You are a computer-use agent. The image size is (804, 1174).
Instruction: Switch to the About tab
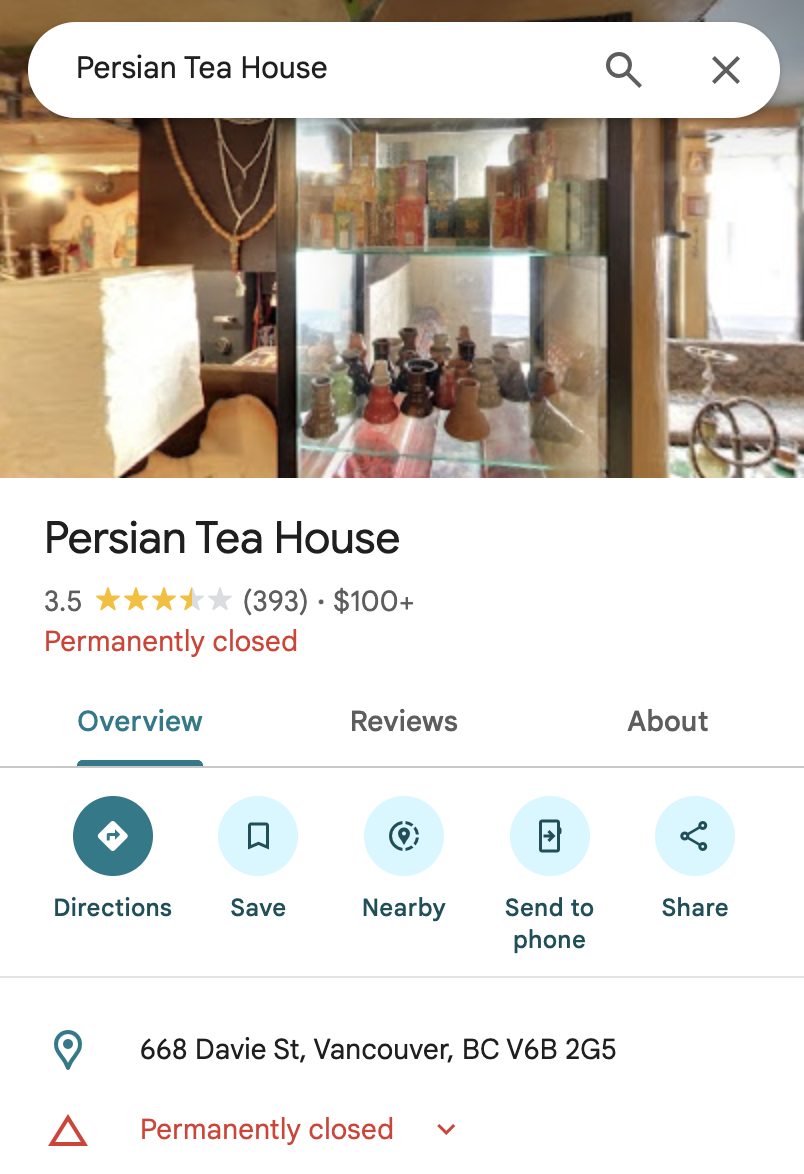point(667,722)
